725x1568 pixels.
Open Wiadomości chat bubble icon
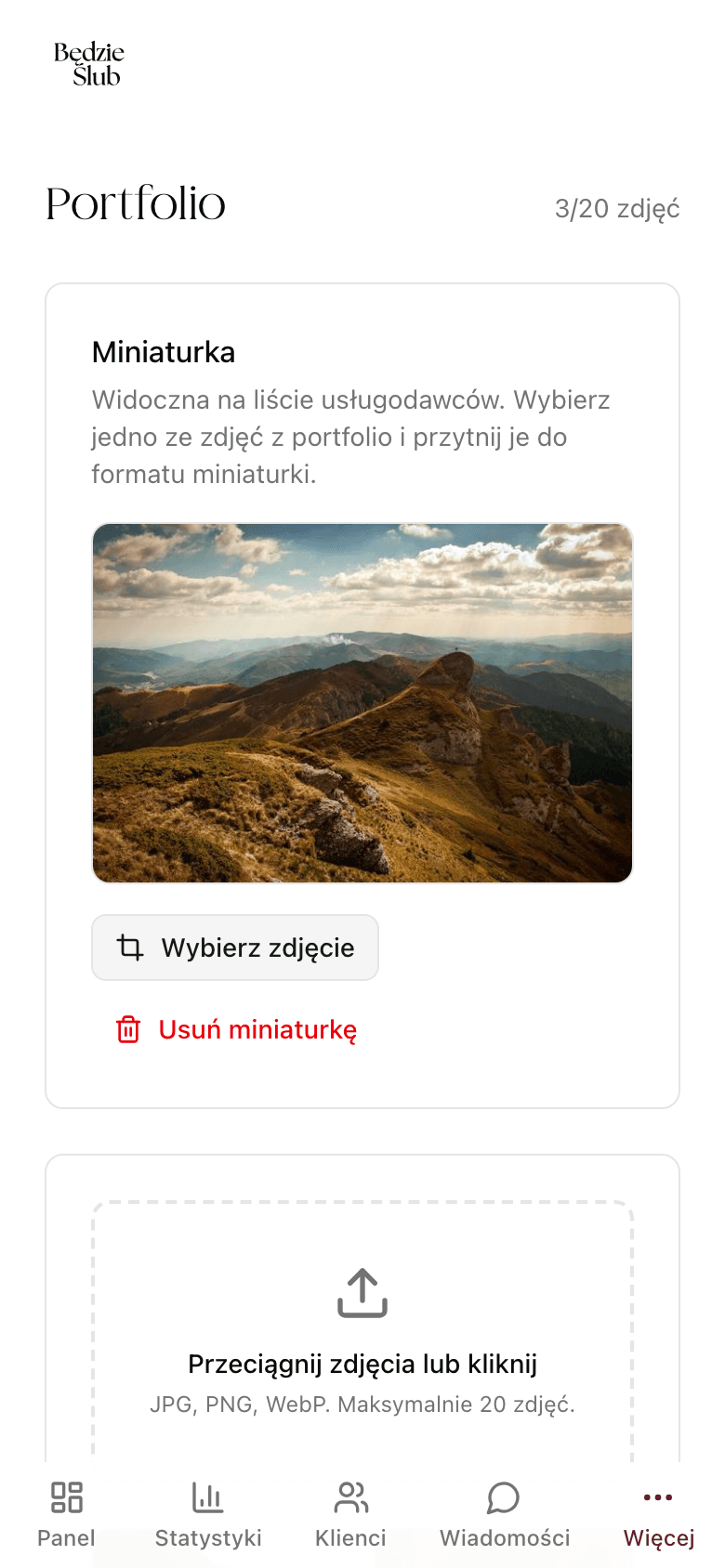pos(503,1496)
